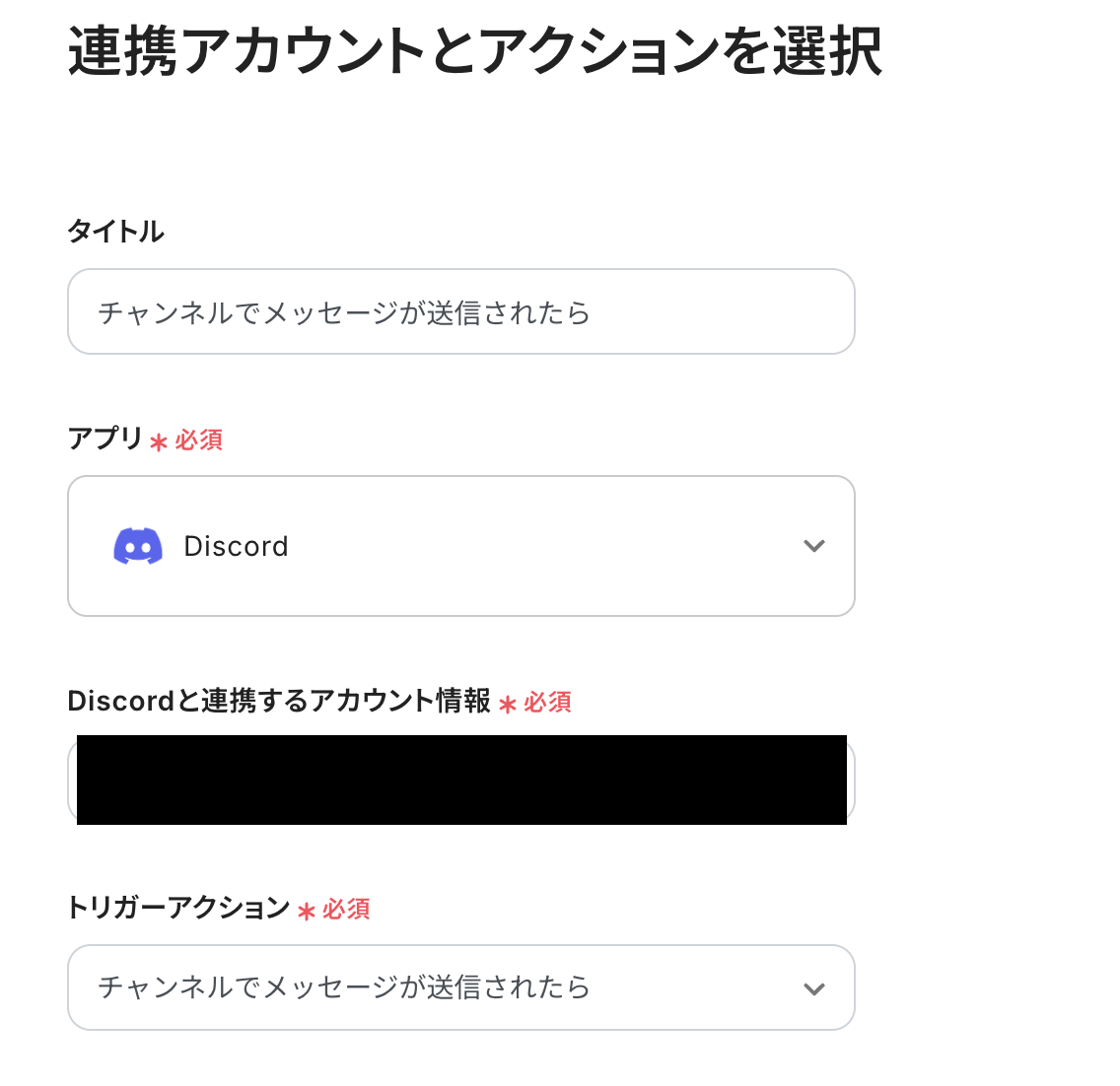The image size is (1120, 1086).
Task: Select the Discord連携アカウント情報 field
Action: tap(460, 780)
